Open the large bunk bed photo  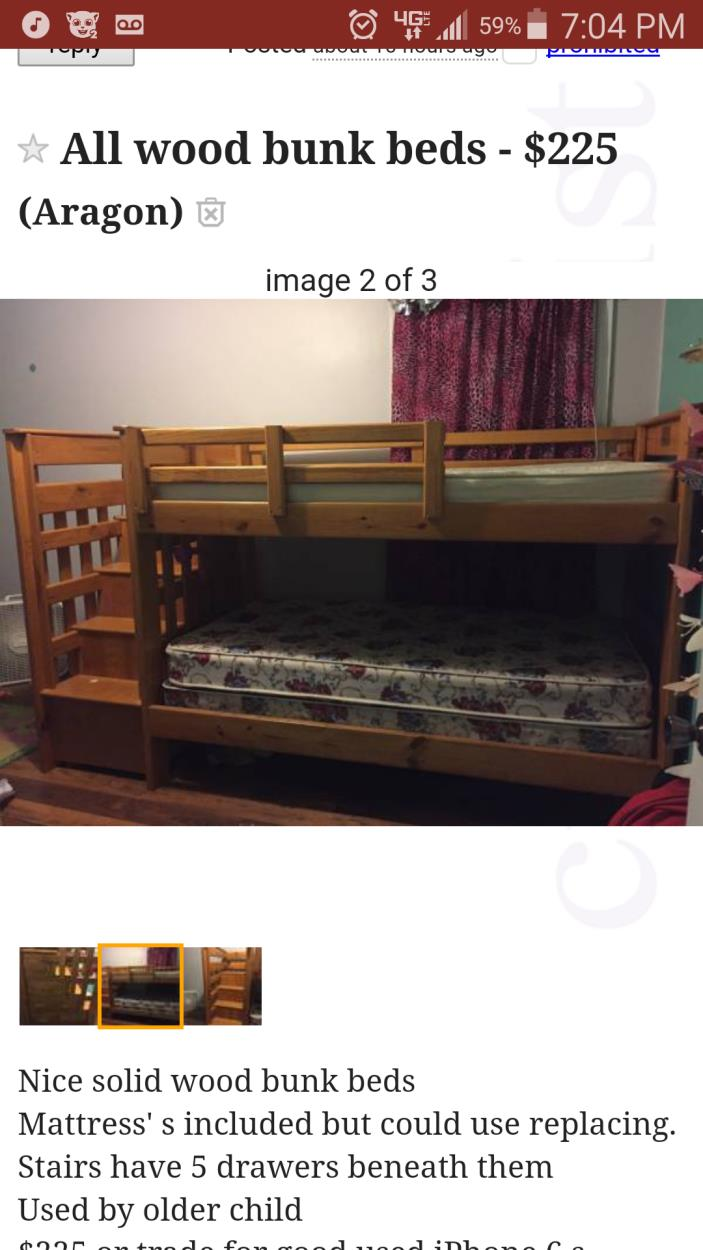[x=351, y=562]
